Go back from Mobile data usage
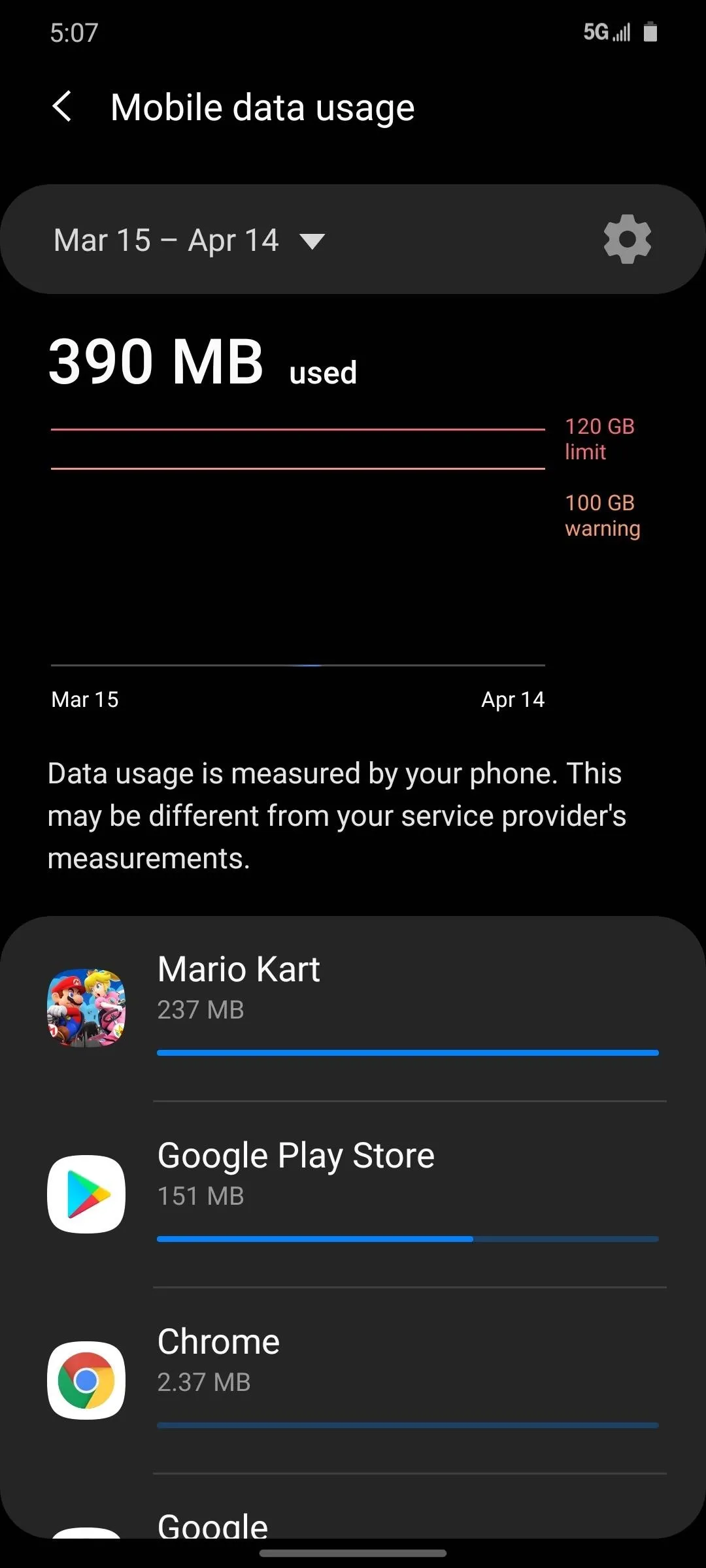This screenshot has width=706, height=1568. click(62, 106)
